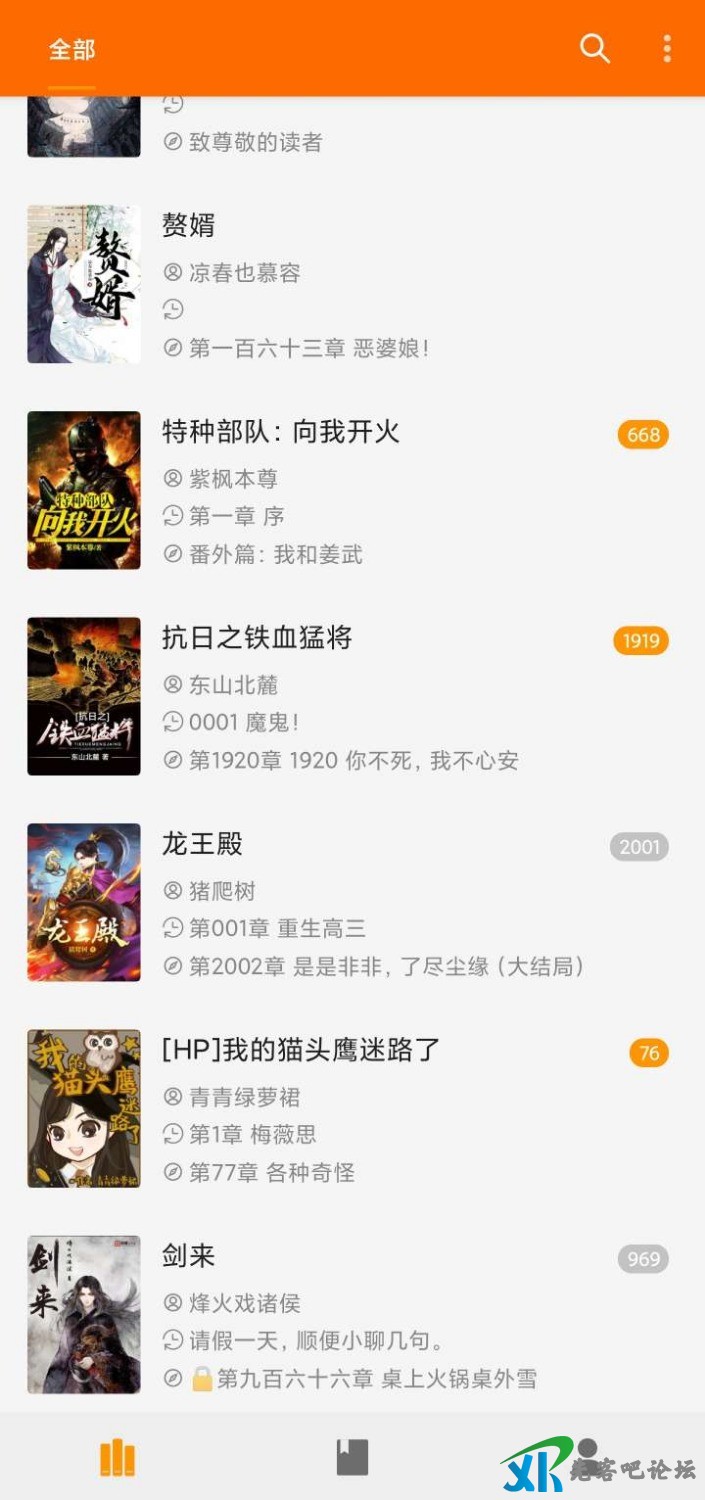Open the three-dot overflow menu

[667, 48]
